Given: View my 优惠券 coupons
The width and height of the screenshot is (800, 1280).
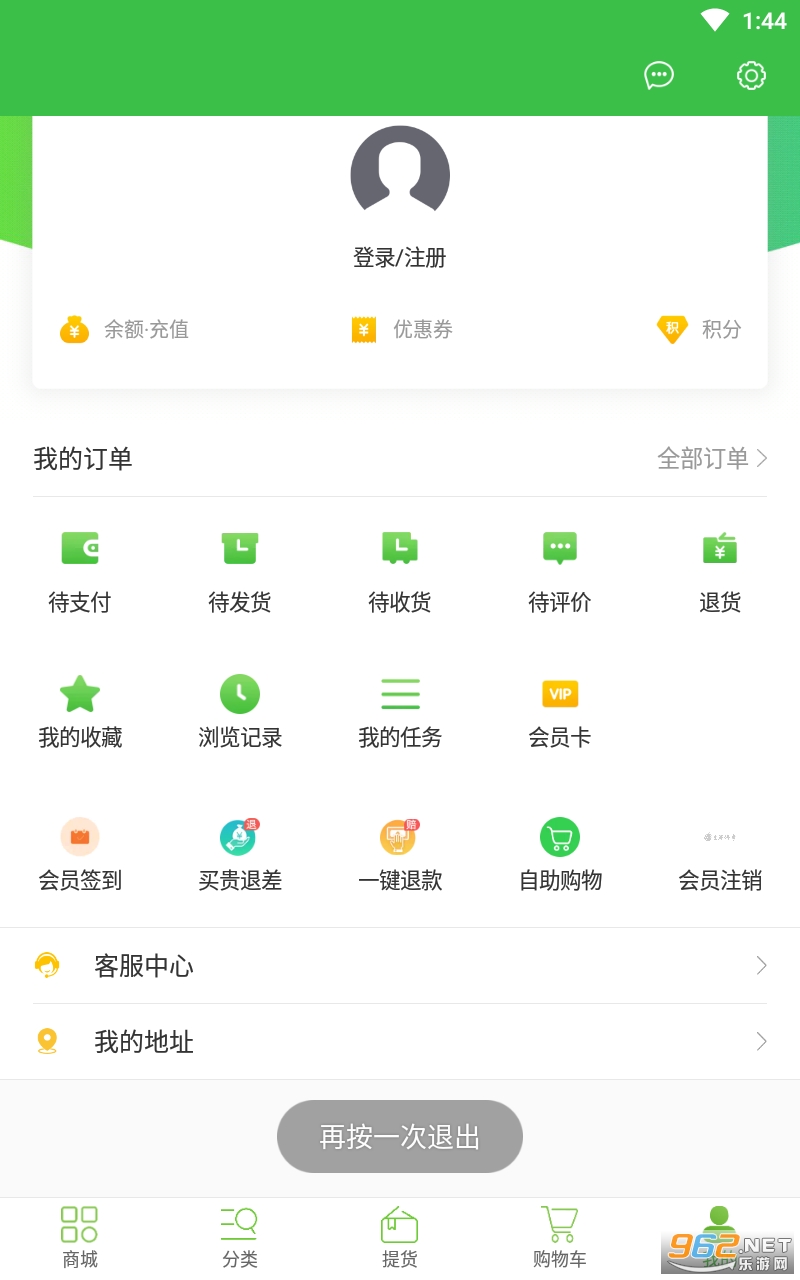Looking at the screenshot, I should (x=402, y=329).
